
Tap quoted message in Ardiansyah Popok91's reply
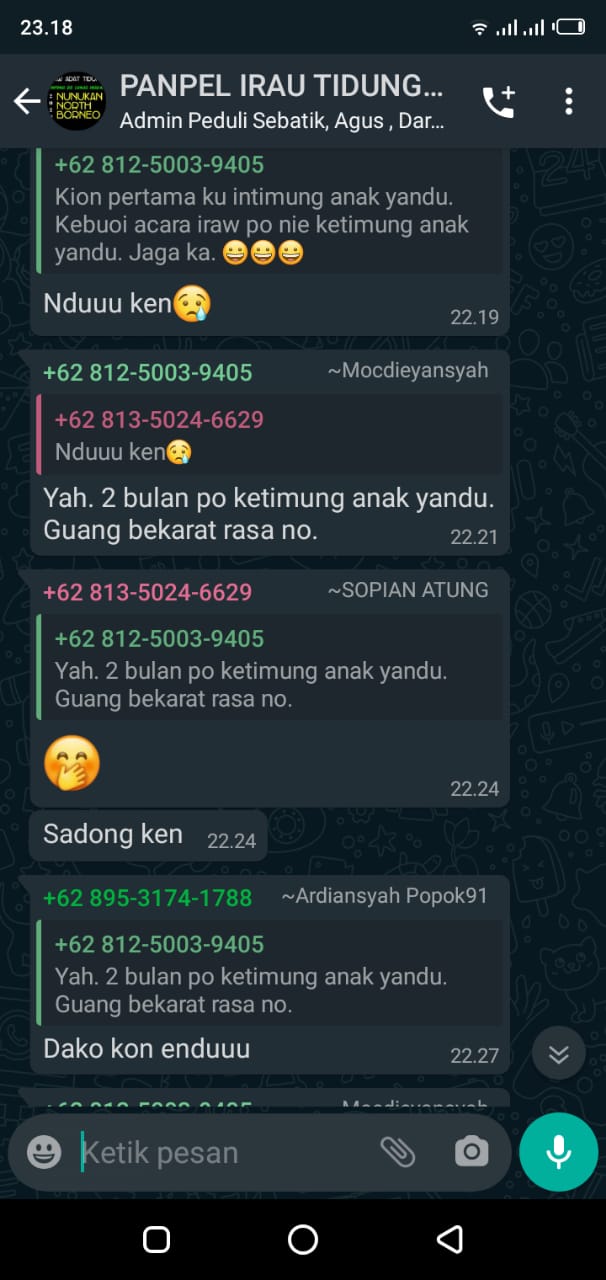point(271,972)
